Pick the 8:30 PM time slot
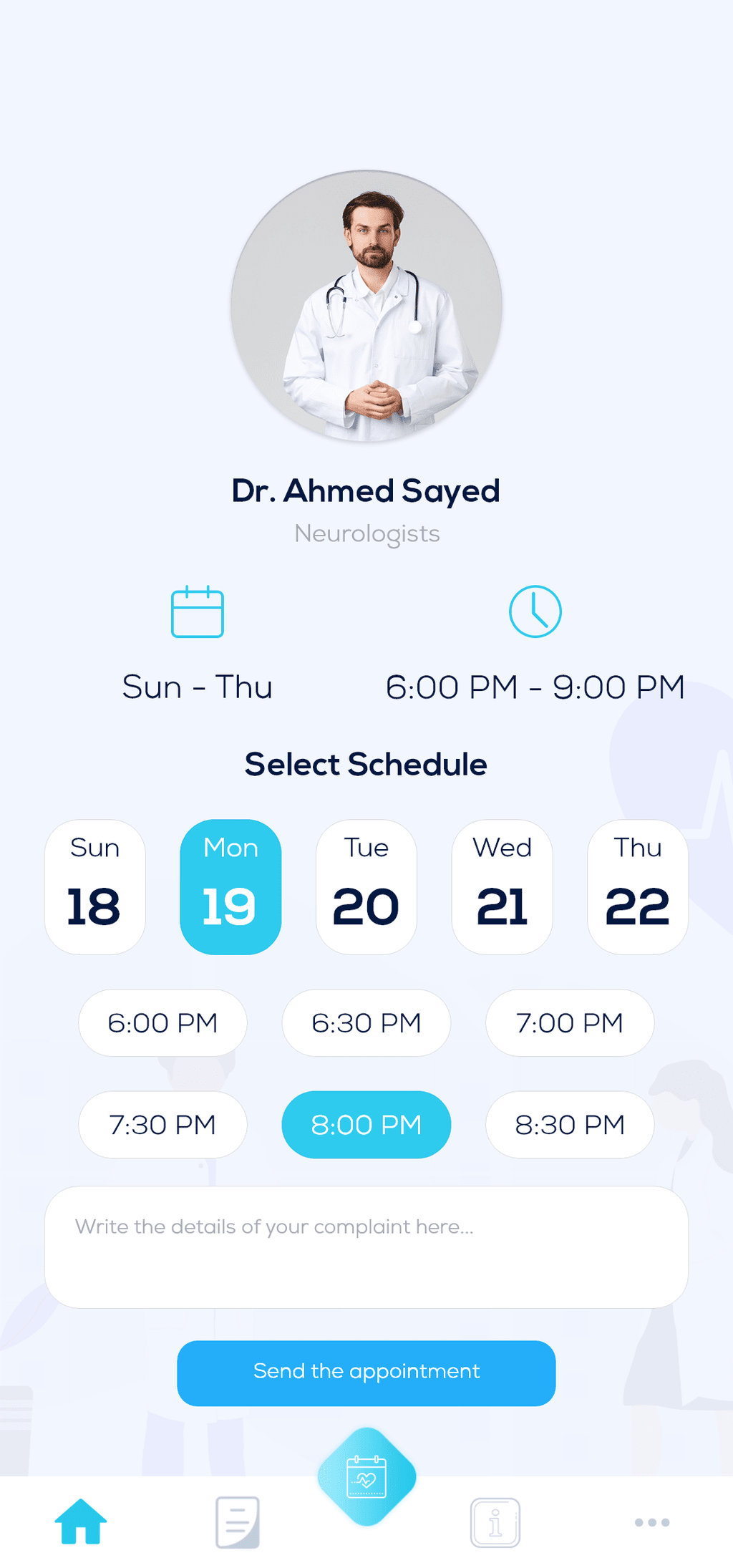 (570, 1124)
